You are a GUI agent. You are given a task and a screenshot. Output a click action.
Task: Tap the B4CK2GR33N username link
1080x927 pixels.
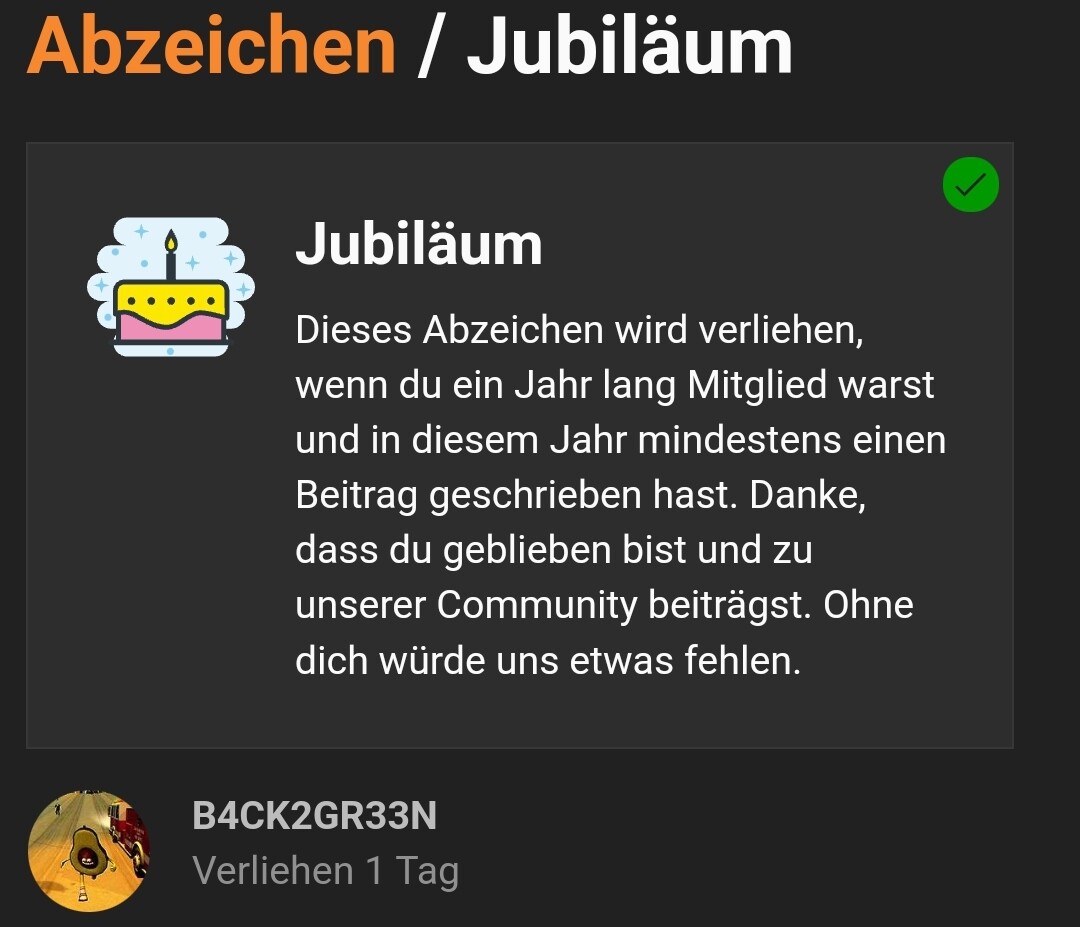point(314,816)
